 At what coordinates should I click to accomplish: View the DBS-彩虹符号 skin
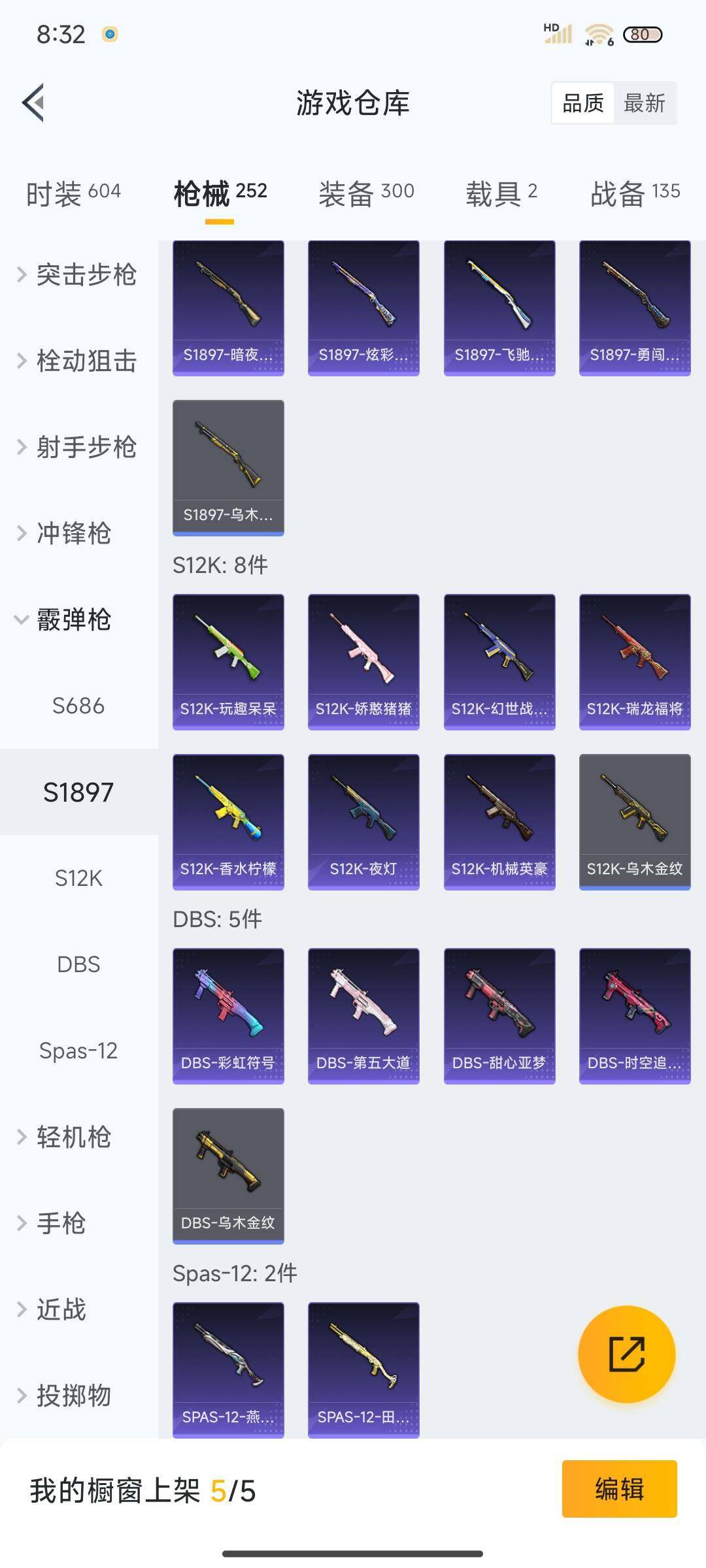(x=228, y=1015)
